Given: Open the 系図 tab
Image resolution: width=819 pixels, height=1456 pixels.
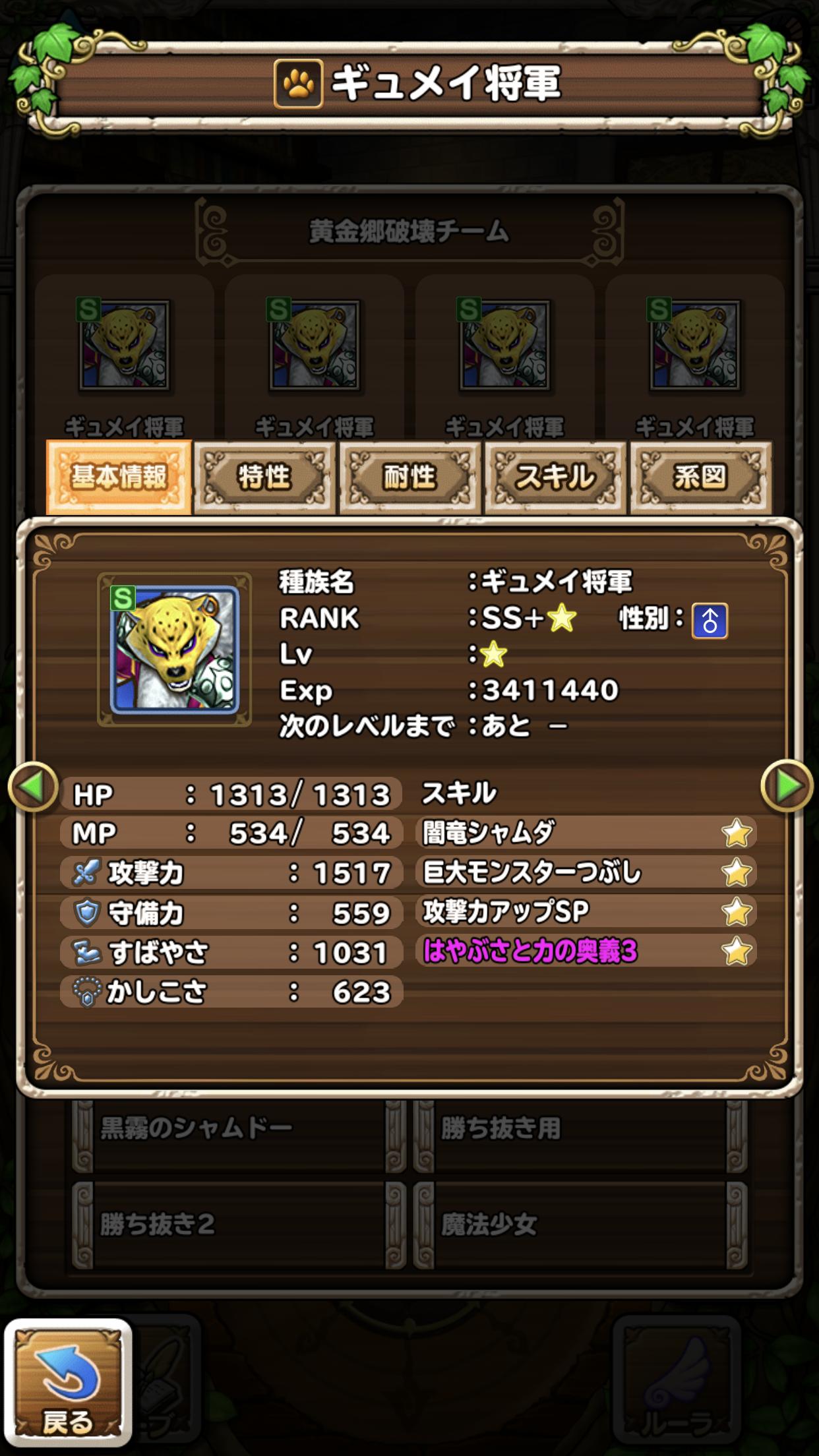Looking at the screenshot, I should (x=700, y=477).
